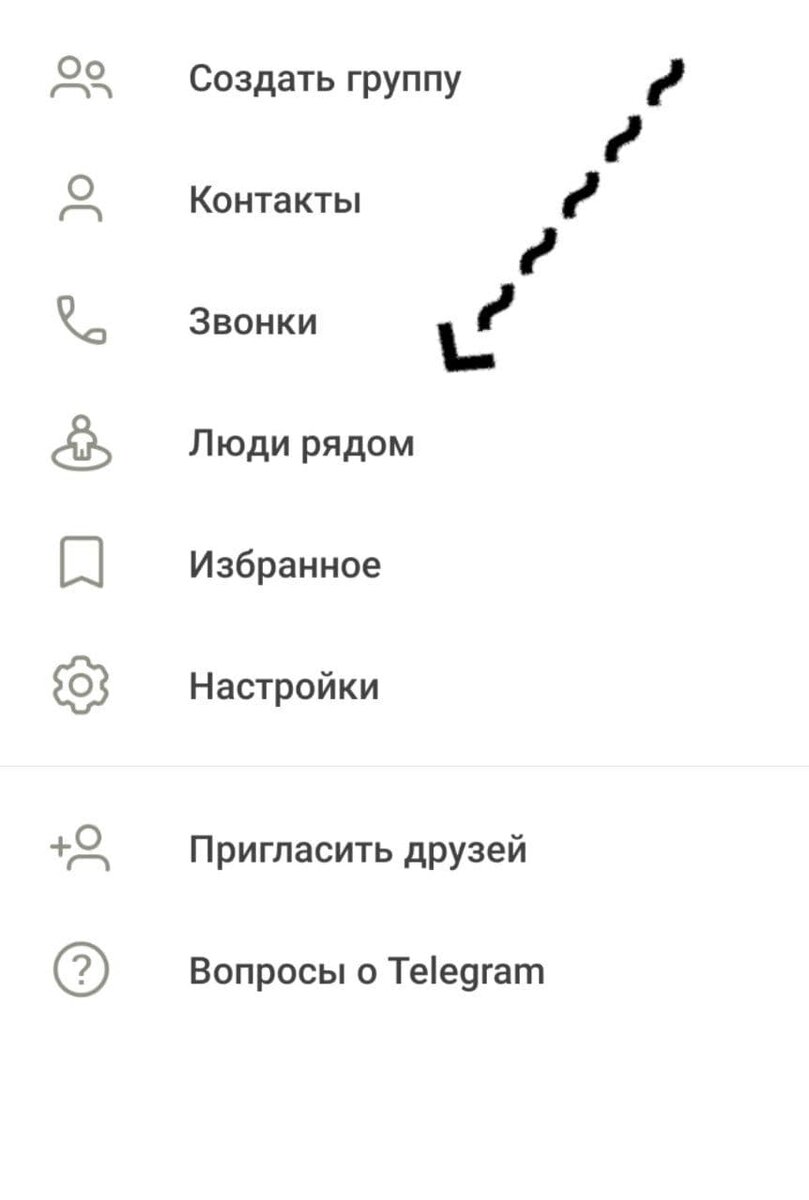This screenshot has height=1200, width=809.
Task: Open the Создать группу menu entry
Action: click(x=325, y=80)
